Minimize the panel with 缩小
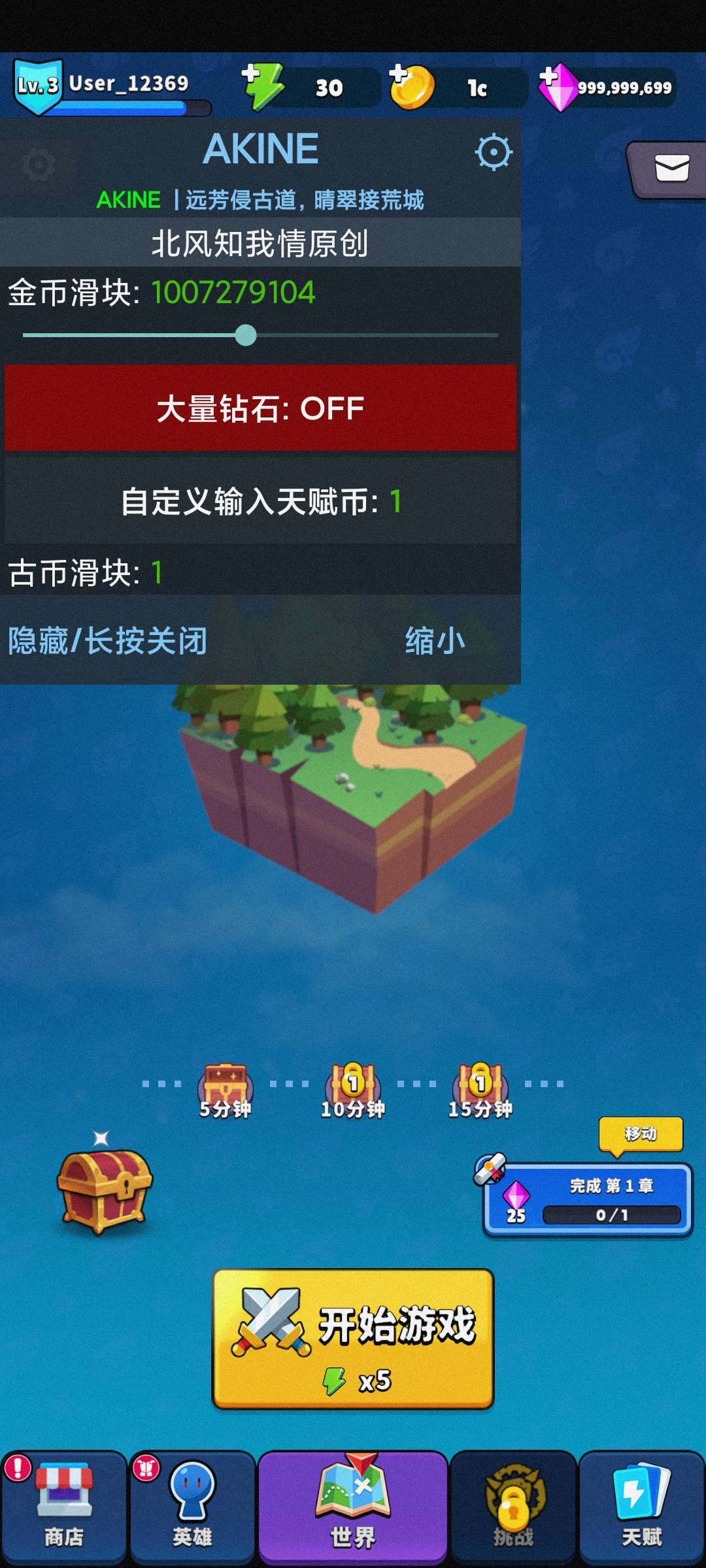The image size is (706, 1568). [x=435, y=641]
